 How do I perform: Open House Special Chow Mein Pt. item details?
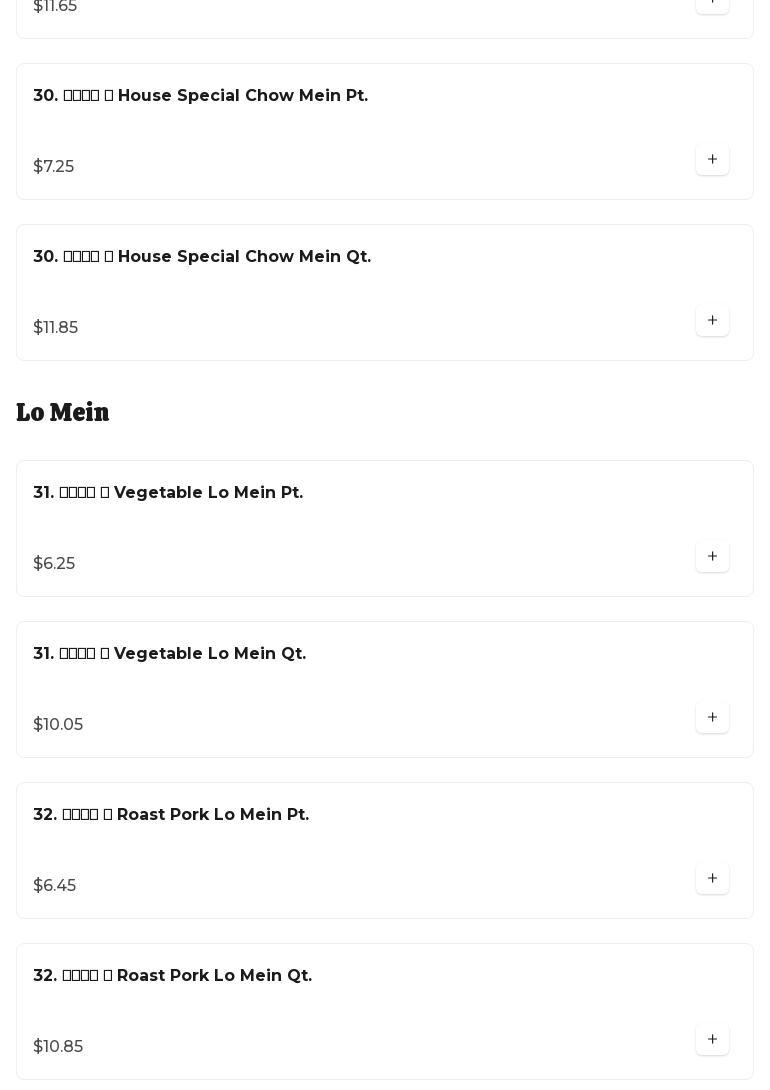[x=200, y=96]
